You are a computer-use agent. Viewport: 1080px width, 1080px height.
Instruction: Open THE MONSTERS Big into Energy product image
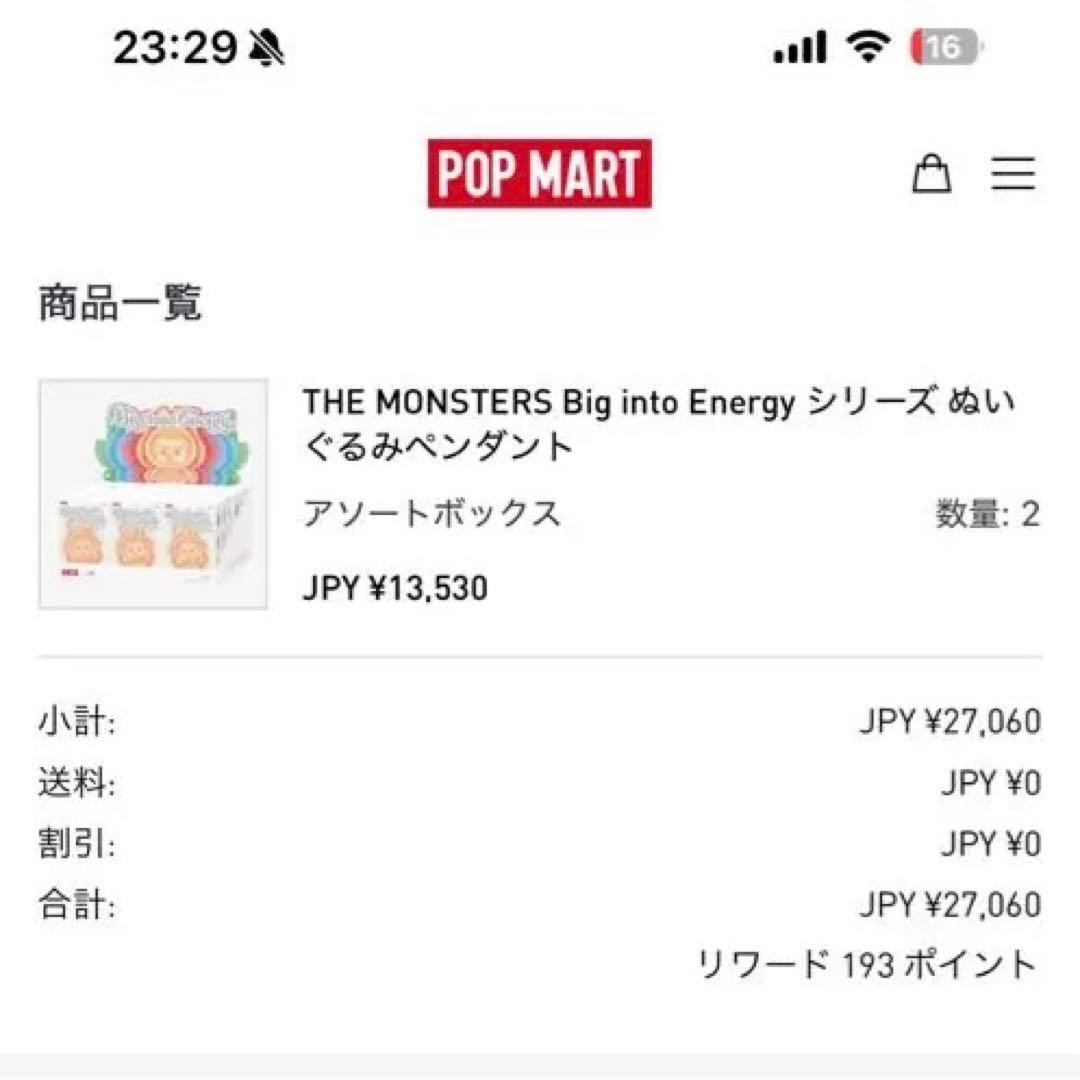click(153, 494)
